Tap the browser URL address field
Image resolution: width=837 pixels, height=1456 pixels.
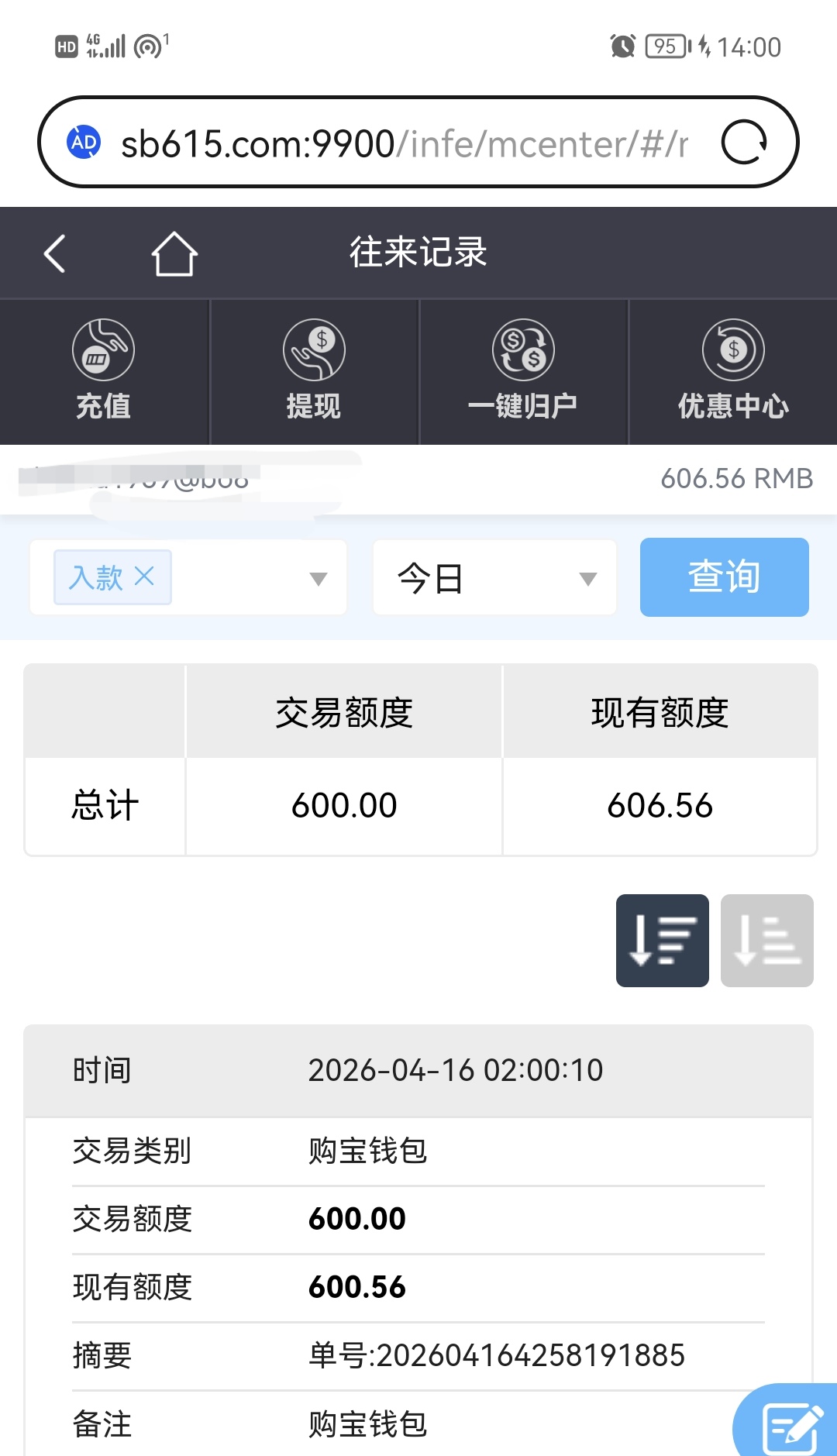[x=403, y=143]
